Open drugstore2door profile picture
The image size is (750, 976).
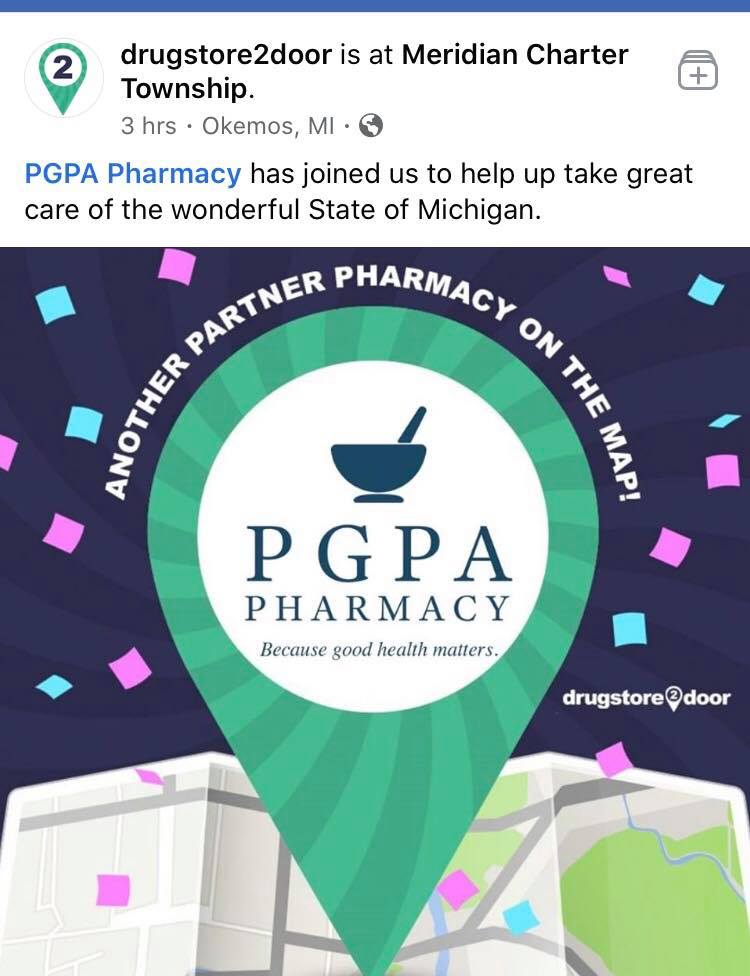click(62, 75)
